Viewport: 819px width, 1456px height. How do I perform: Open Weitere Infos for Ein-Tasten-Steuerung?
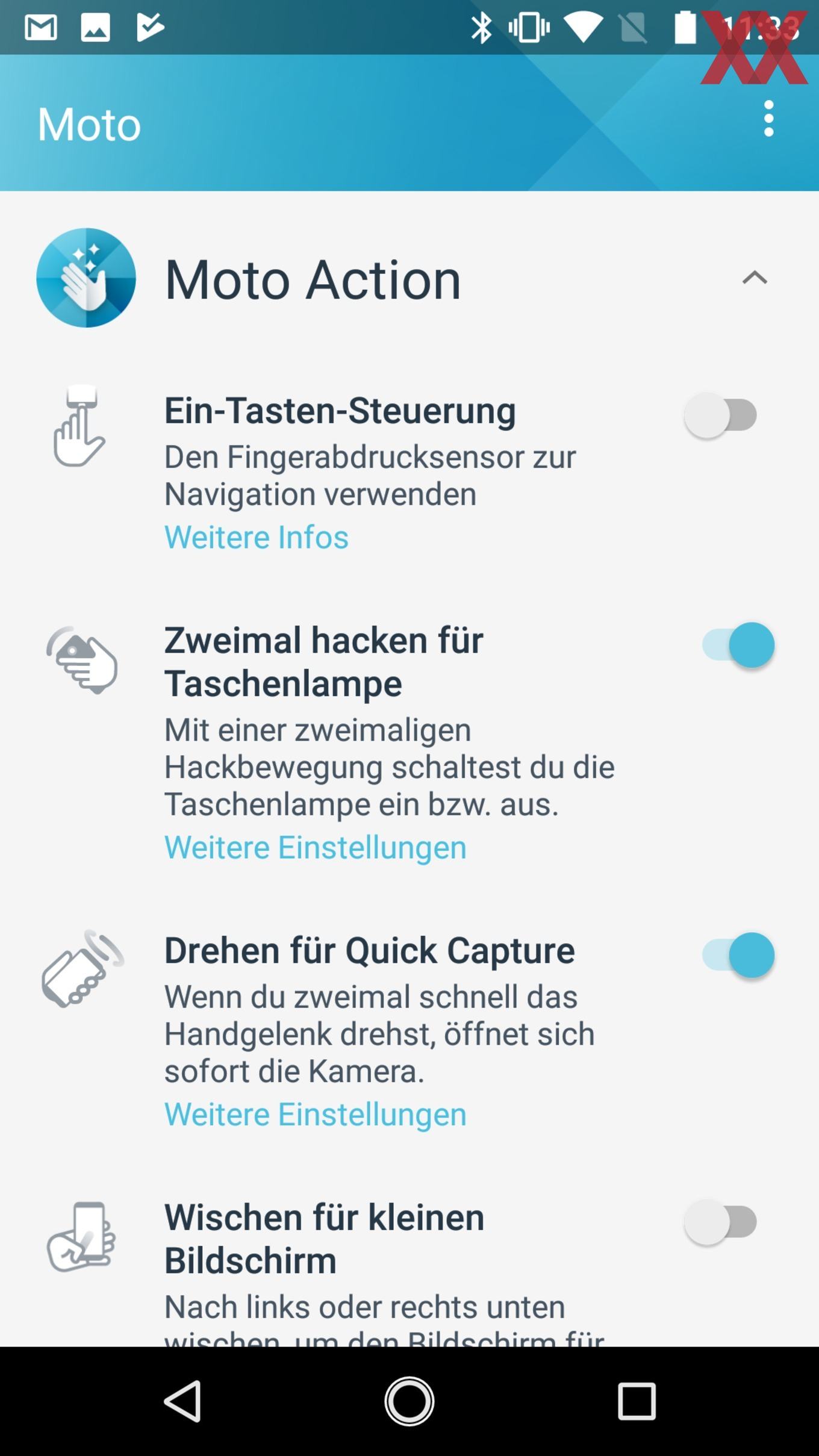coord(257,537)
